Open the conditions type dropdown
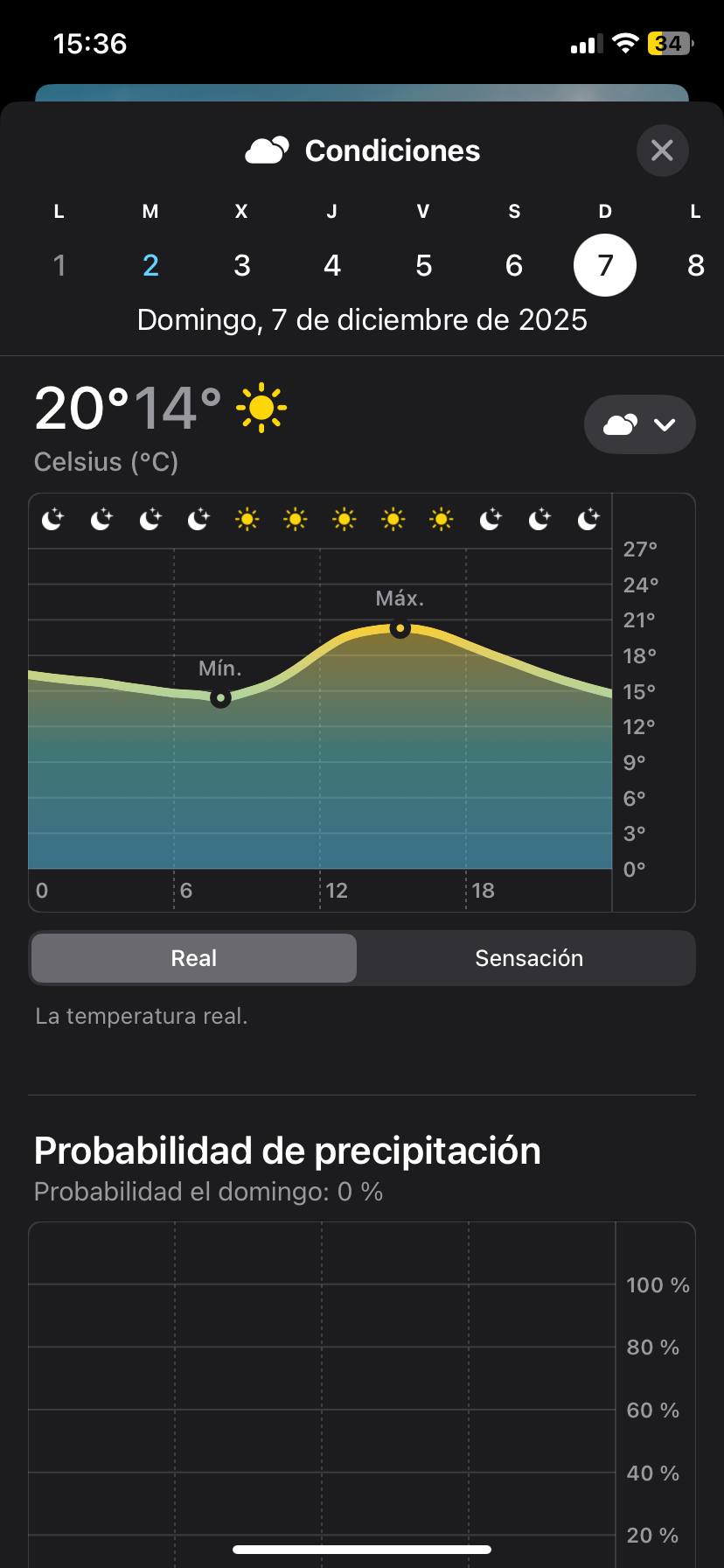This screenshot has width=724, height=1568. coord(639,424)
